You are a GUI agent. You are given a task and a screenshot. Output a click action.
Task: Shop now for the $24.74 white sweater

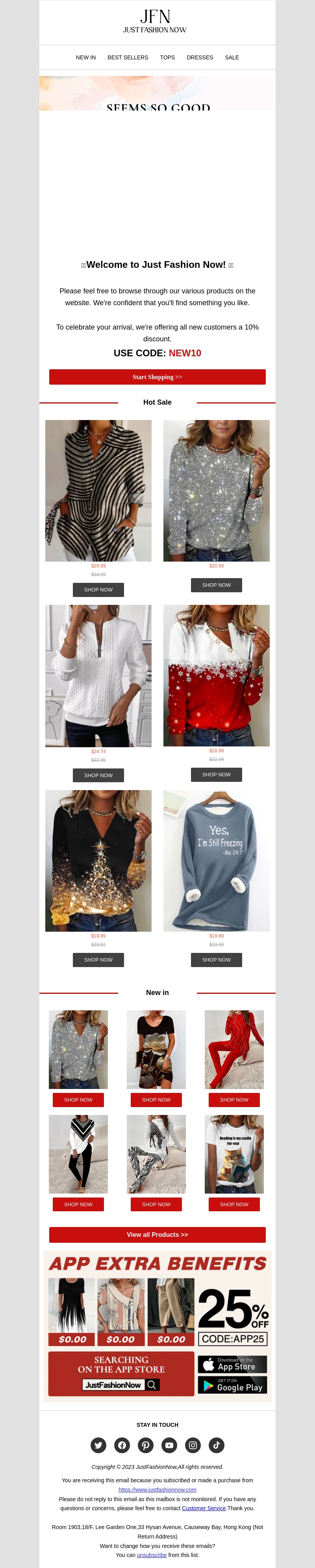coord(98,775)
